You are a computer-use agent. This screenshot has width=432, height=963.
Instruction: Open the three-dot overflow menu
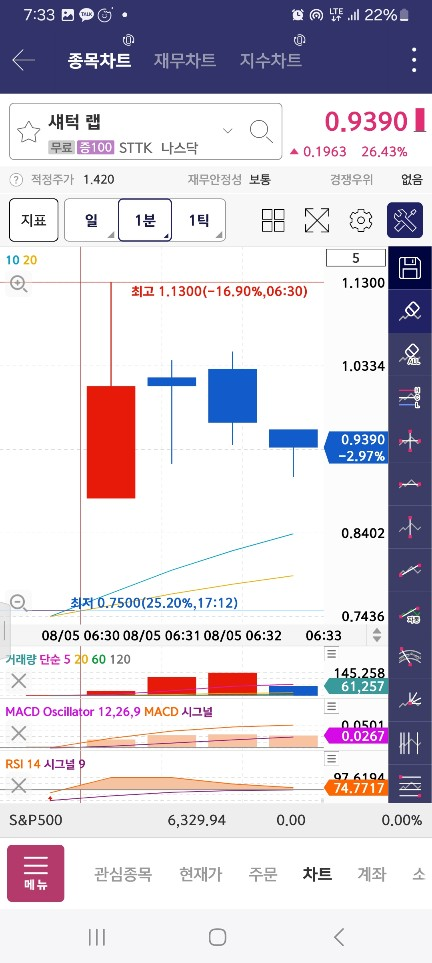tap(414, 60)
